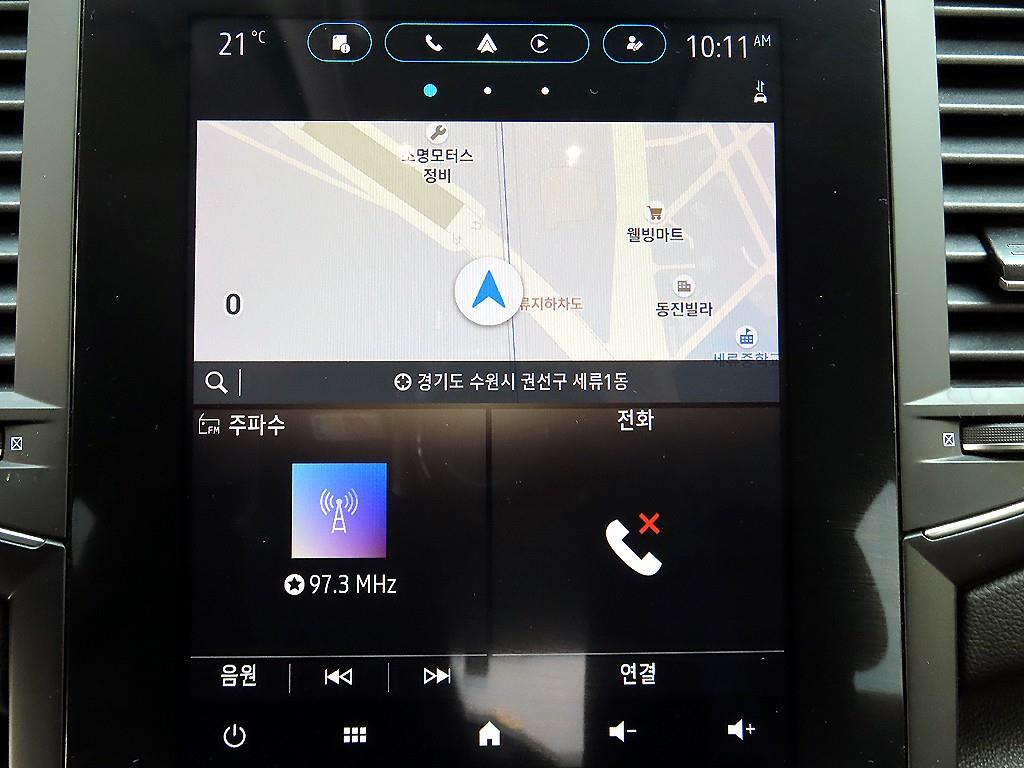Viewport: 1024px width, 768px height.
Task: Select the 음원 audio source button
Action: point(239,676)
